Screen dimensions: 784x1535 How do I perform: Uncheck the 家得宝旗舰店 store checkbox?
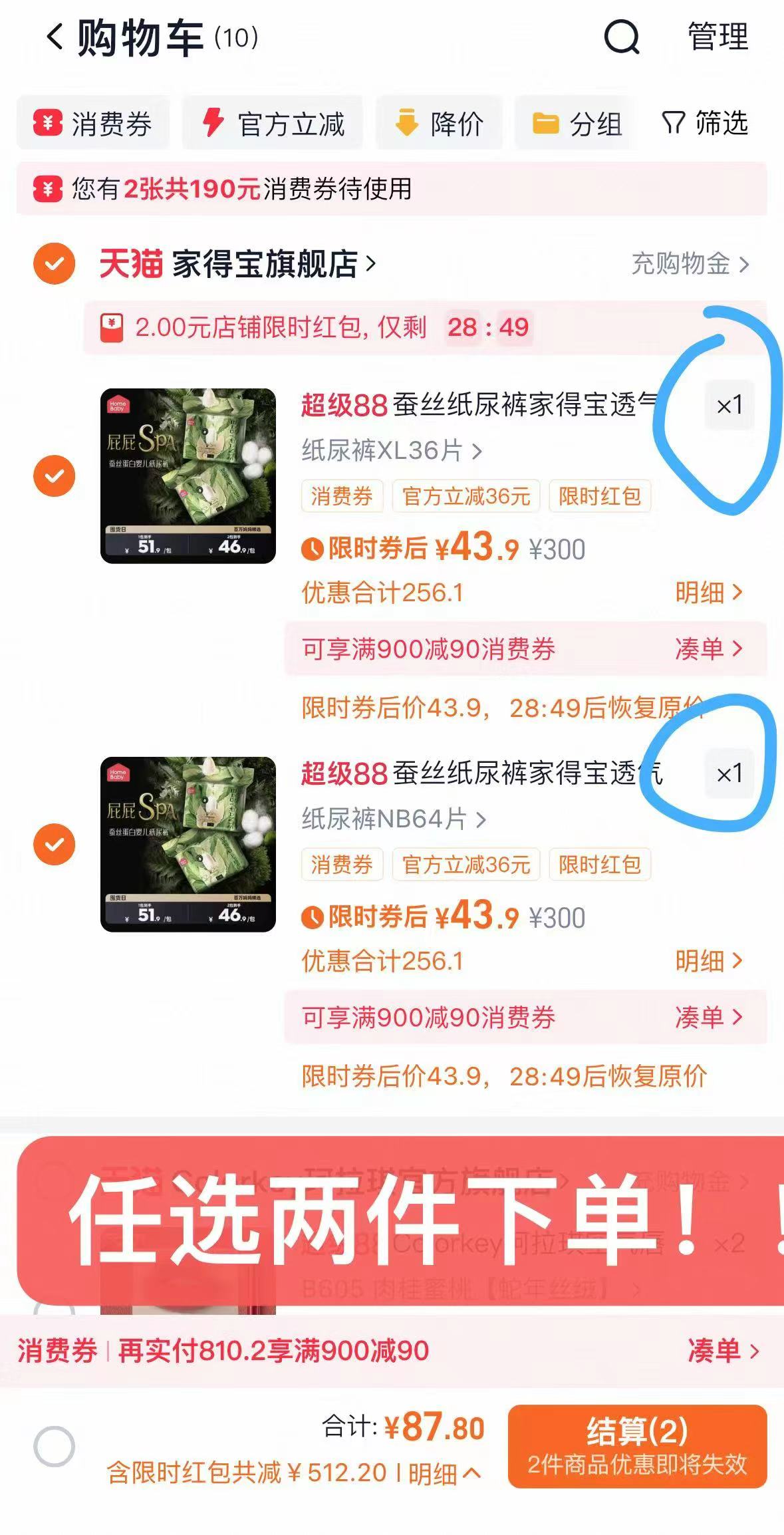tap(53, 264)
